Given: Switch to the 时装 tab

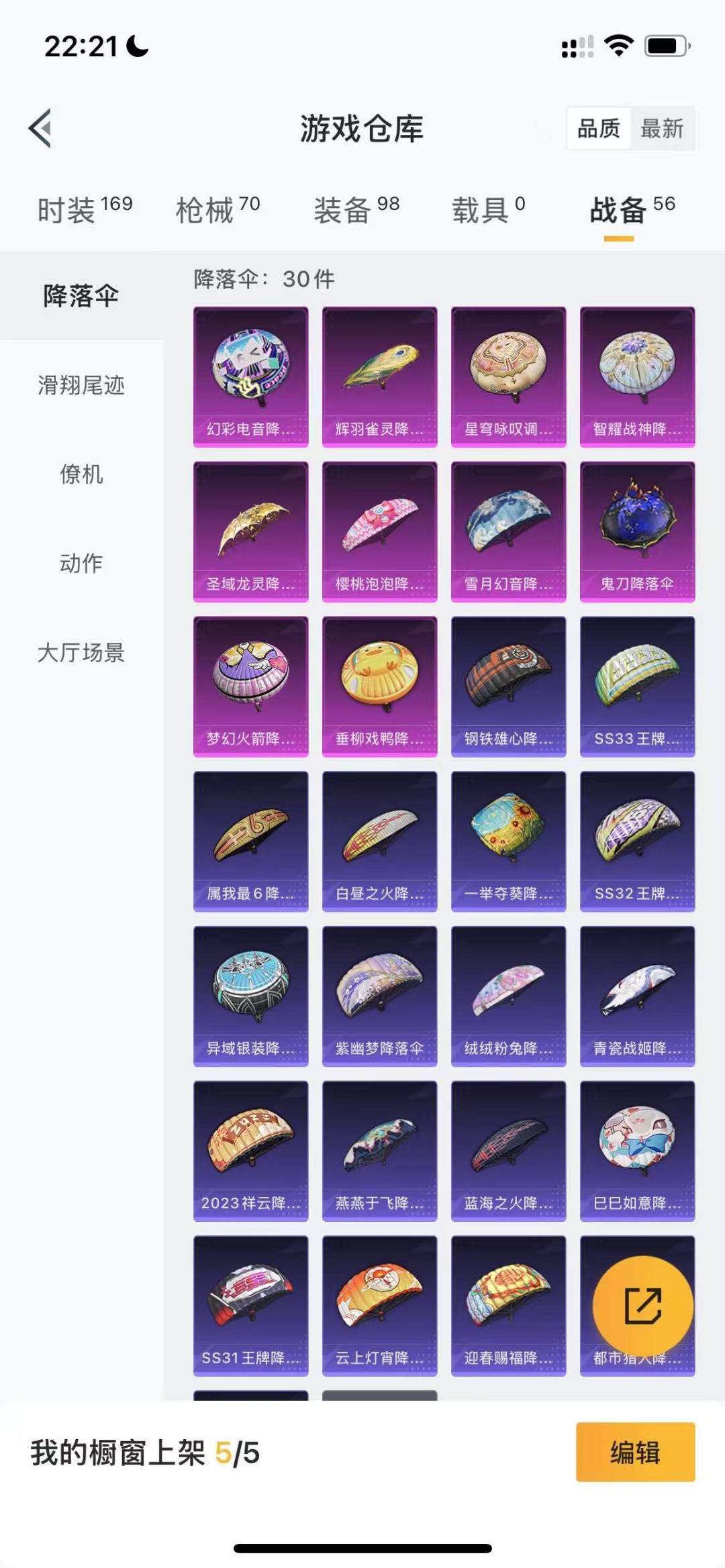Looking at the screenshot, I should tap(85, 209).
